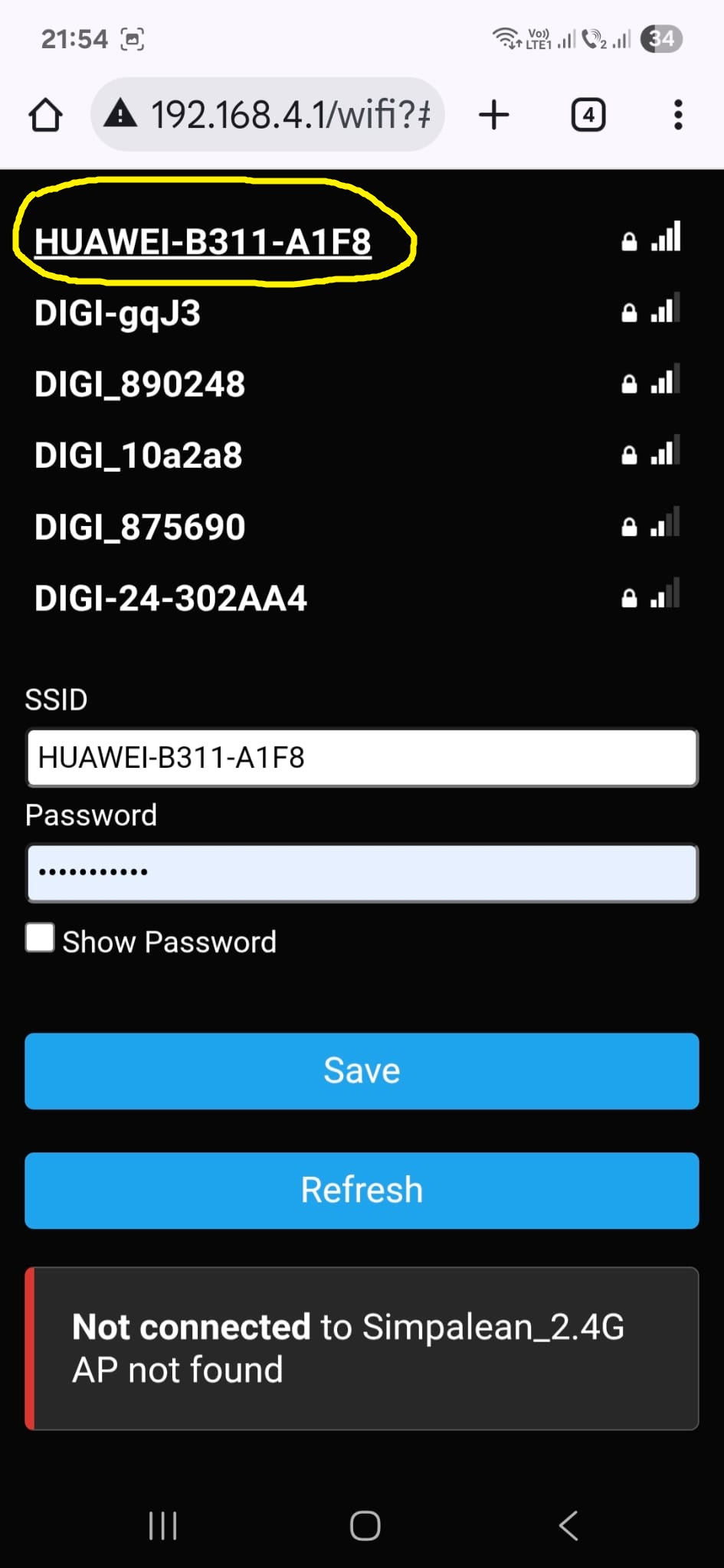The image size is (724, 1568).
Task: Open a new browser tab
Action: [494, 115]
